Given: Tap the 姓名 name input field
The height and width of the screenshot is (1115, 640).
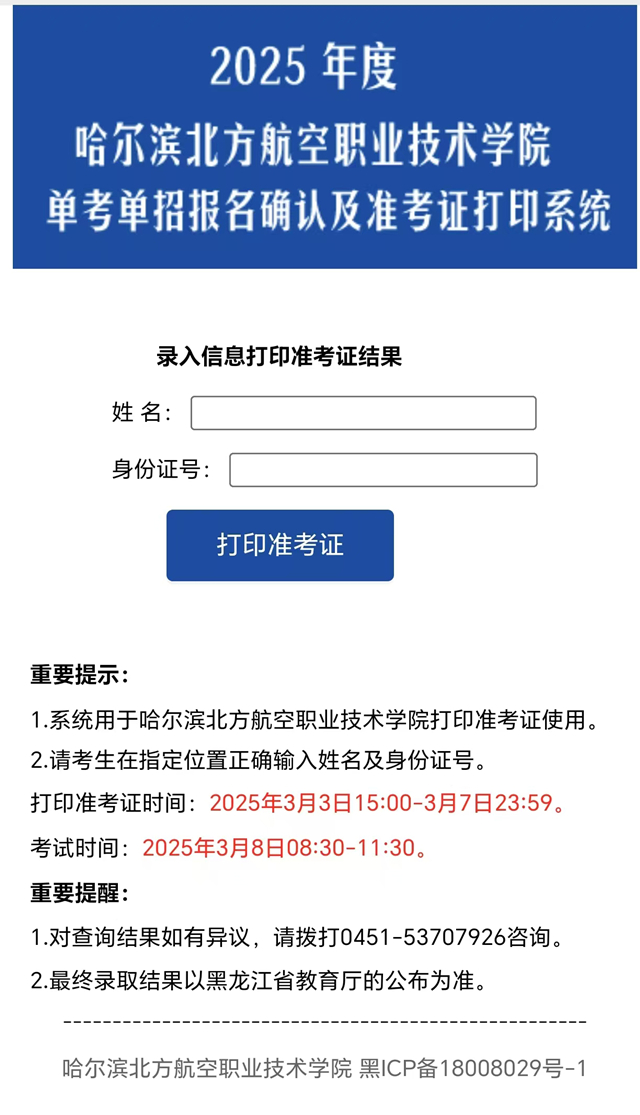Looking at the screenshot, I should coord(363,413).
